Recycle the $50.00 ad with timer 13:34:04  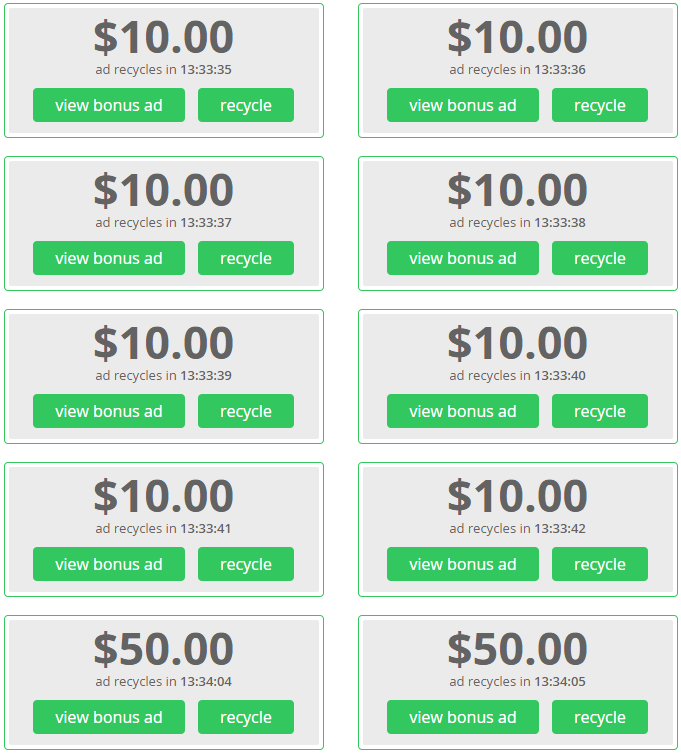245,717
